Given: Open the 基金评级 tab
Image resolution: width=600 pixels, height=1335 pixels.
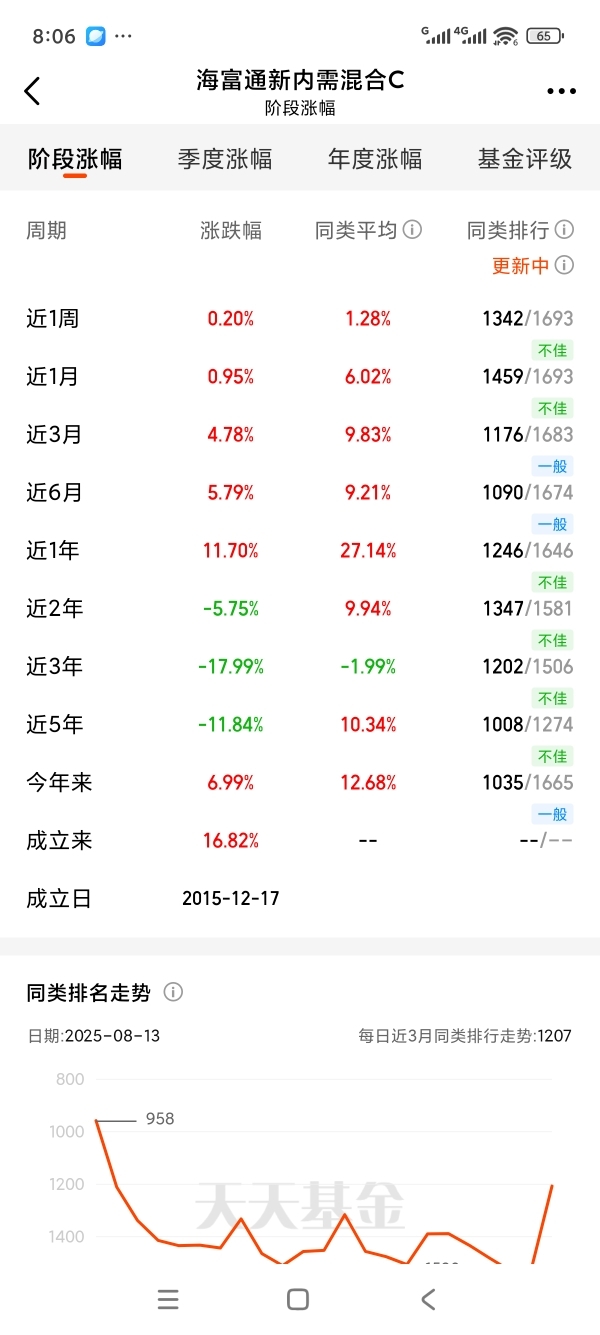Looking at the screenshot, I should 525,159.
